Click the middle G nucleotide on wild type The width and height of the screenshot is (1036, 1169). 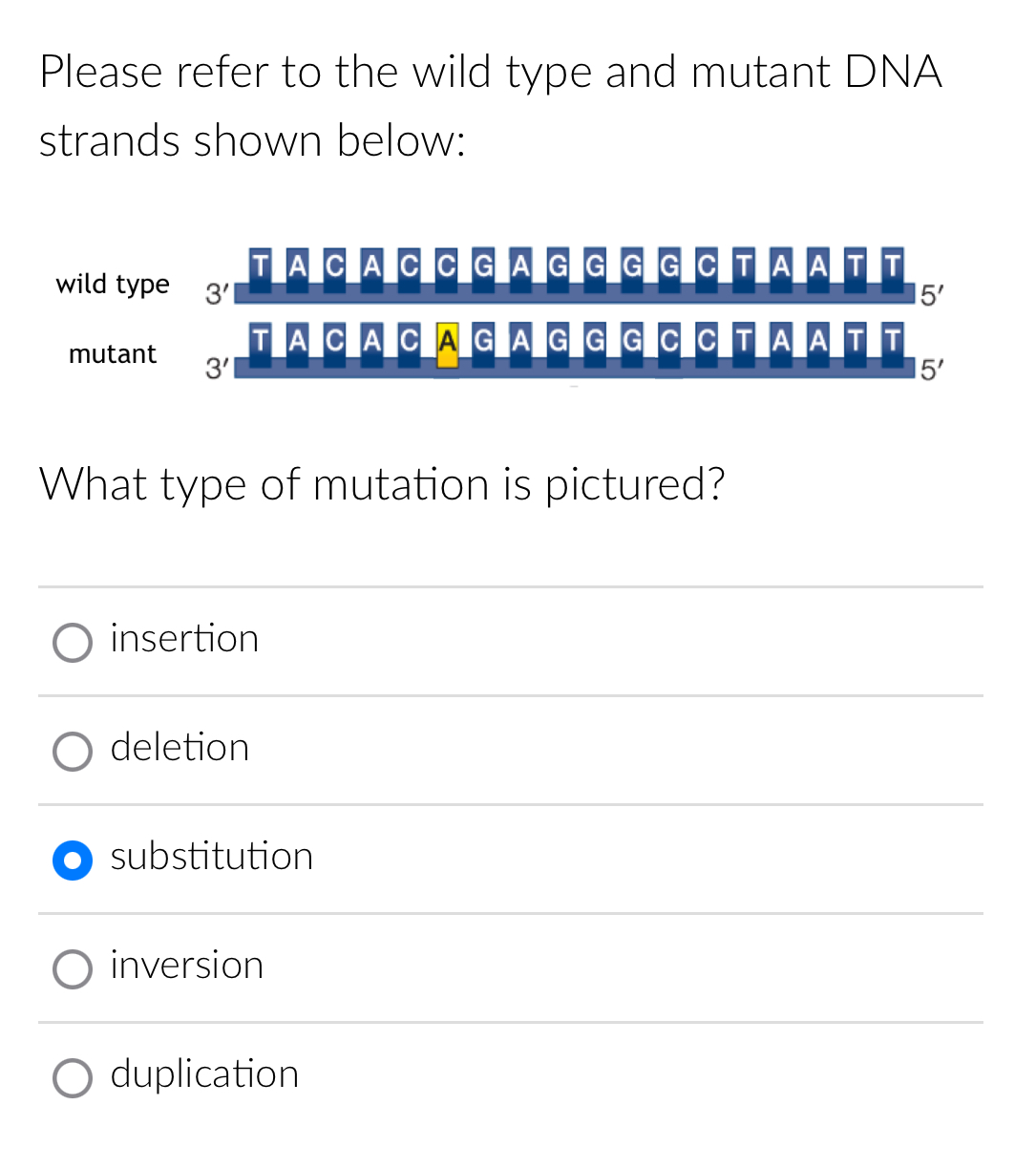pos(594,266)
